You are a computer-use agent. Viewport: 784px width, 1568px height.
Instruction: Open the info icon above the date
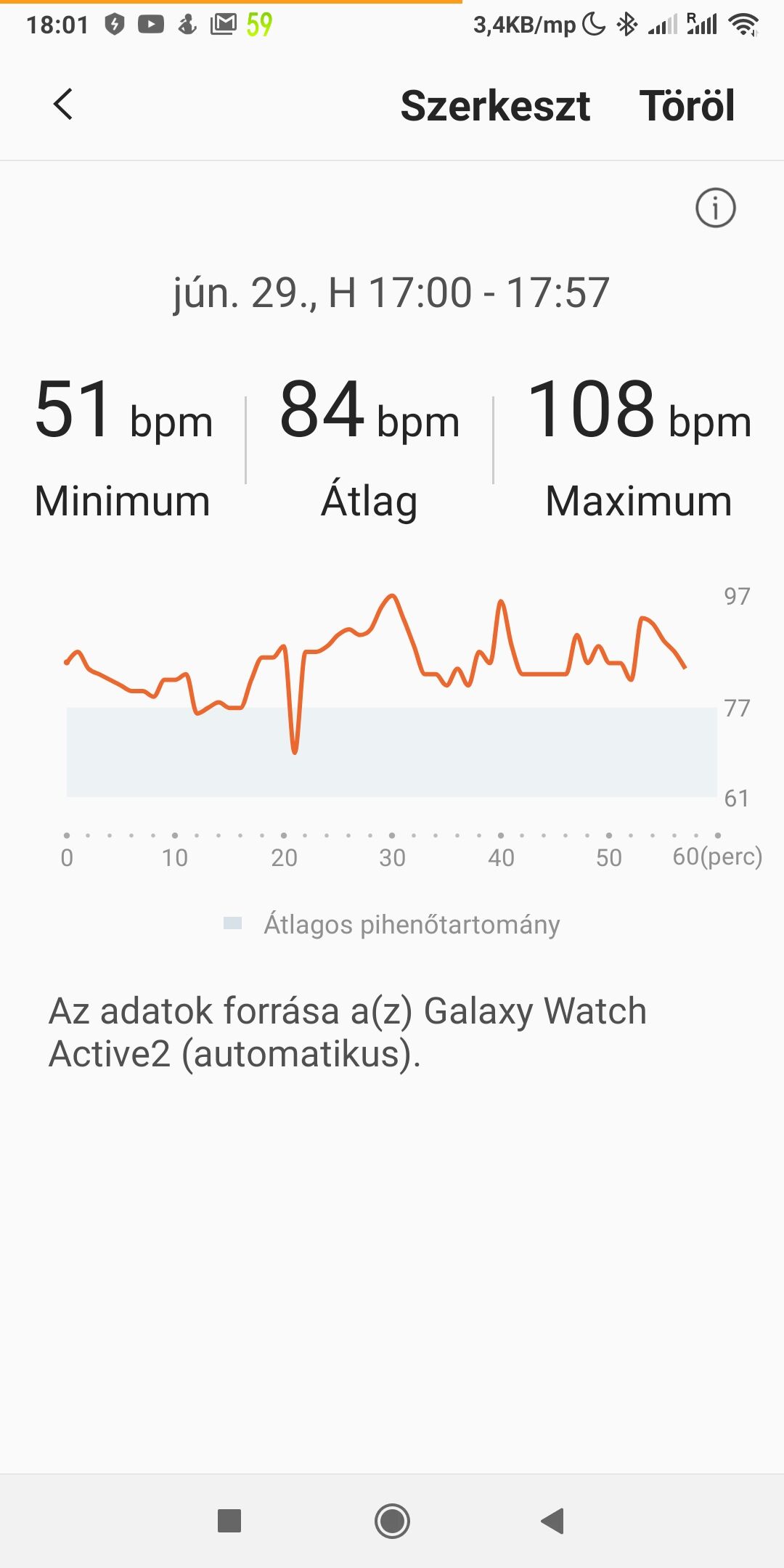pyautogui.click(x=715, y=208)
